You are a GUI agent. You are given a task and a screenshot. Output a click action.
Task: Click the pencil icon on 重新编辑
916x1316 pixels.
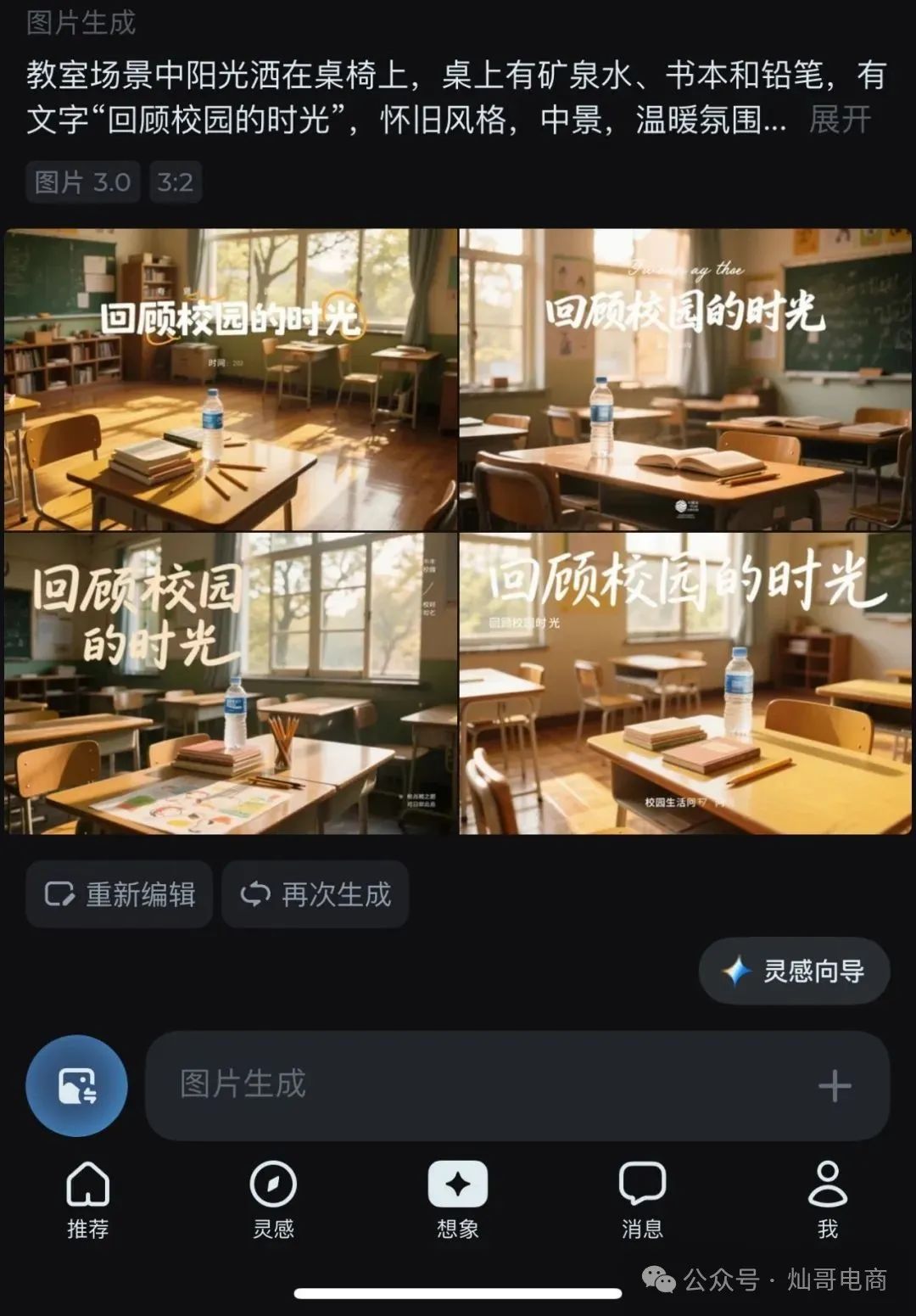[x=58, y=893]
